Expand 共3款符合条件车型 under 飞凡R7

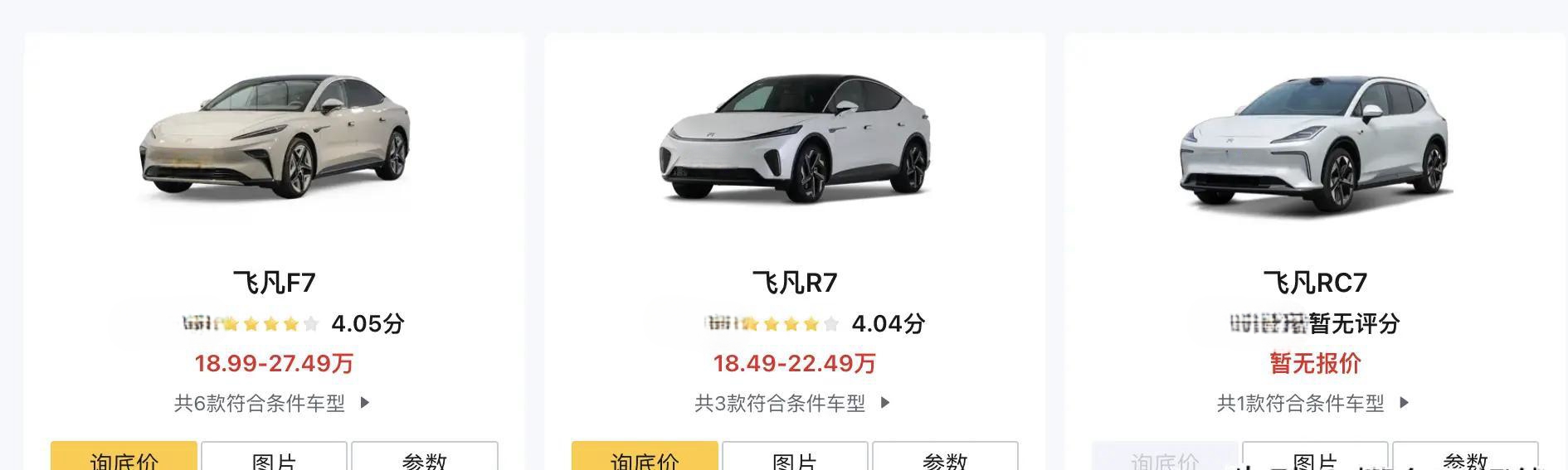792,404
